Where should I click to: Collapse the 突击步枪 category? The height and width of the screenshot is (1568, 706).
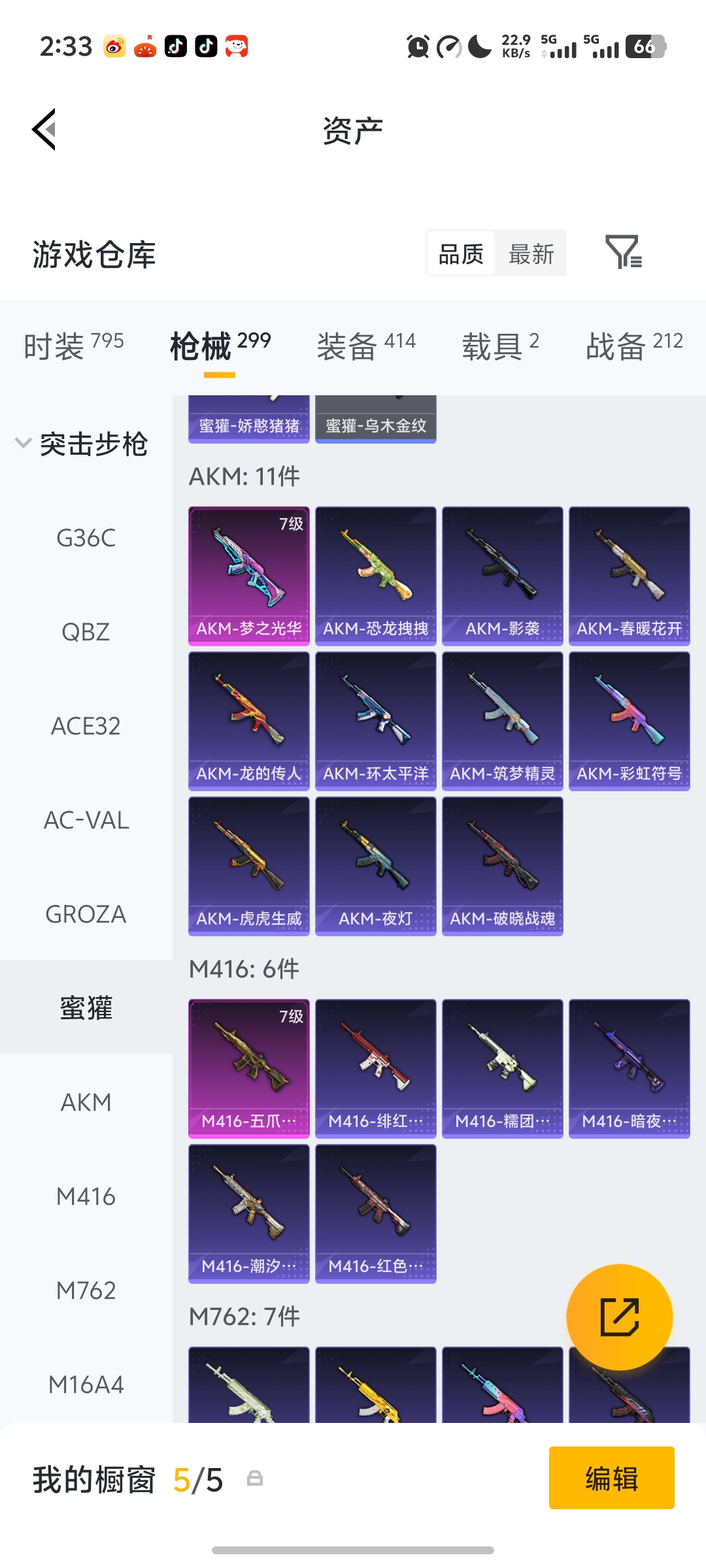pos(82,444)
